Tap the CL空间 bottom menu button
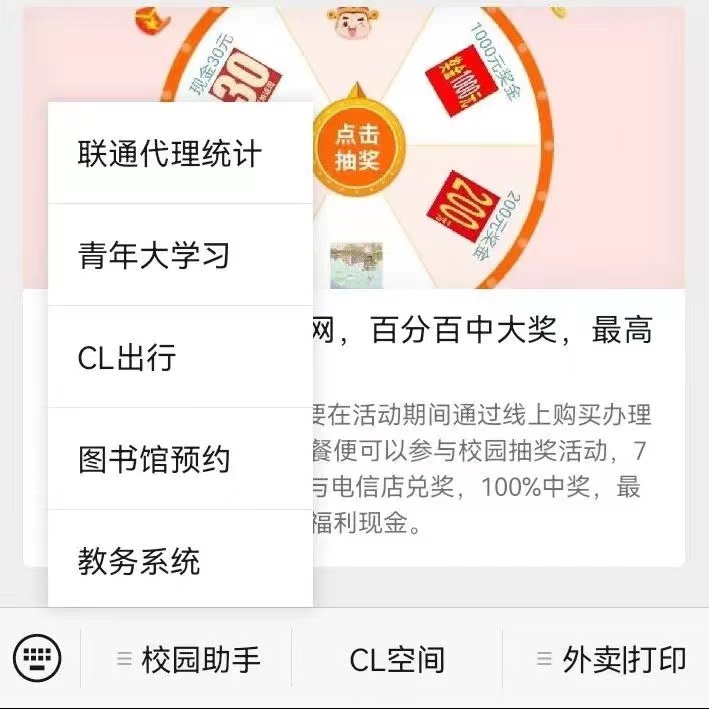 tap(397, 660)
